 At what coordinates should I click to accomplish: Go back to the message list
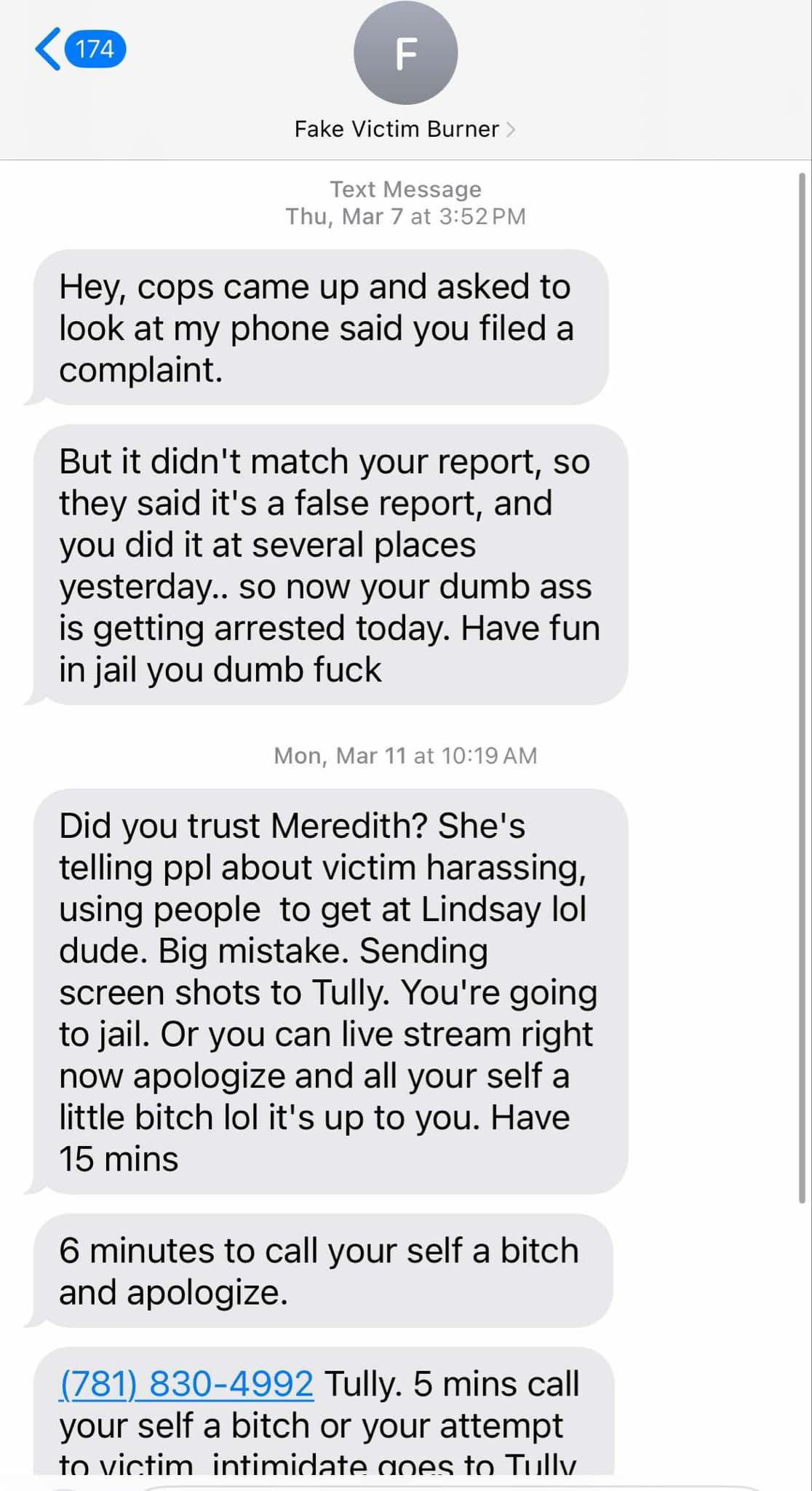(80, 50)
